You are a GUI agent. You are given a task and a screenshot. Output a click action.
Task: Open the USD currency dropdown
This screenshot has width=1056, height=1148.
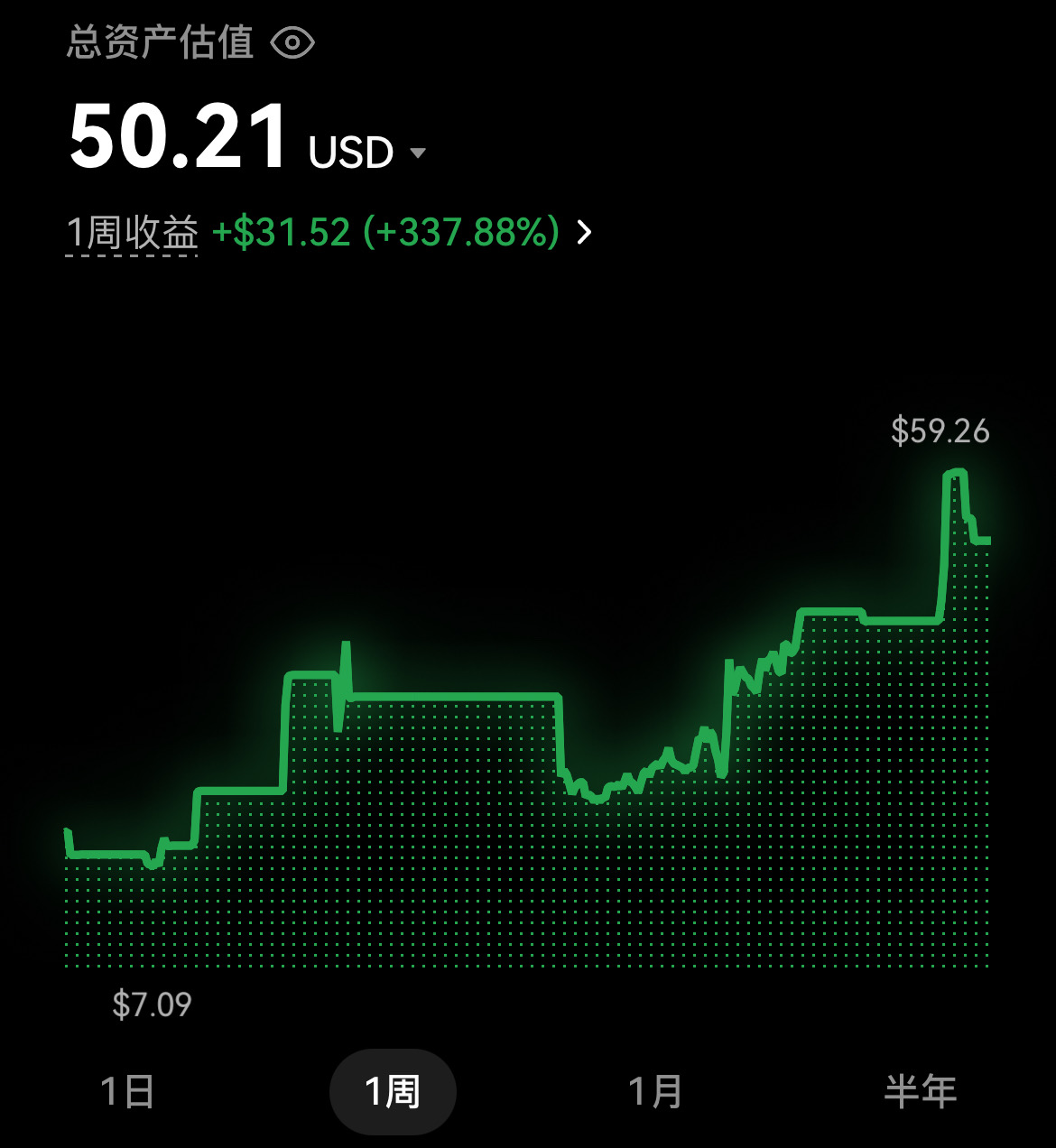click(x=417, y=153)
